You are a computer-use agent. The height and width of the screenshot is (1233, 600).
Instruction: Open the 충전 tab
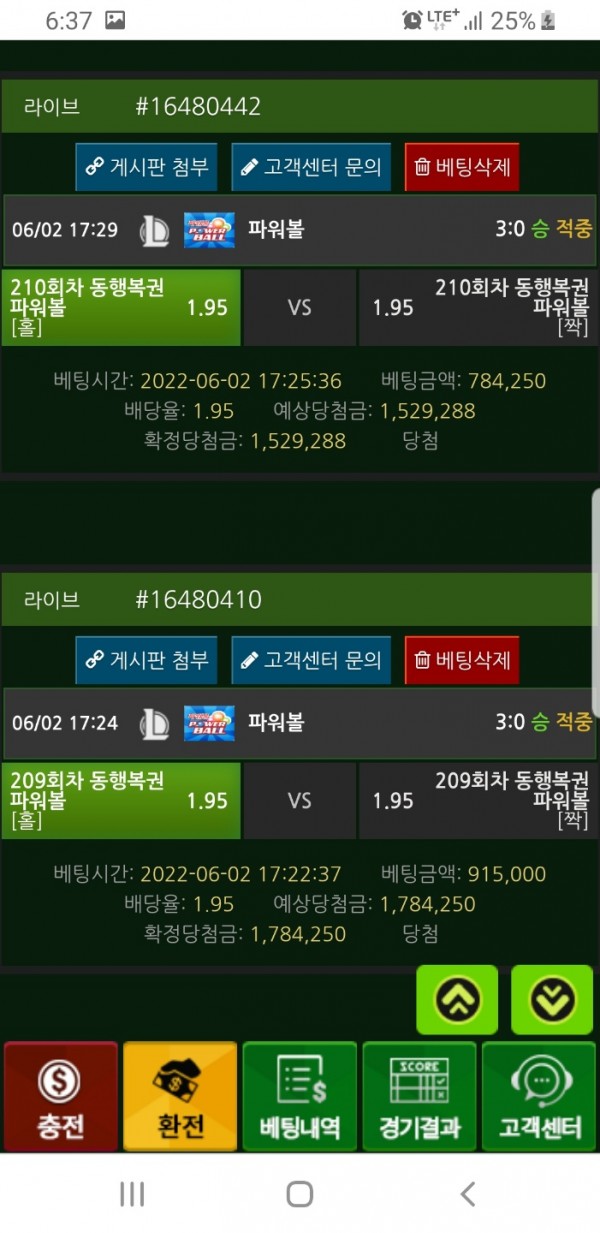pyautogui.click(x=61, y=1097)
